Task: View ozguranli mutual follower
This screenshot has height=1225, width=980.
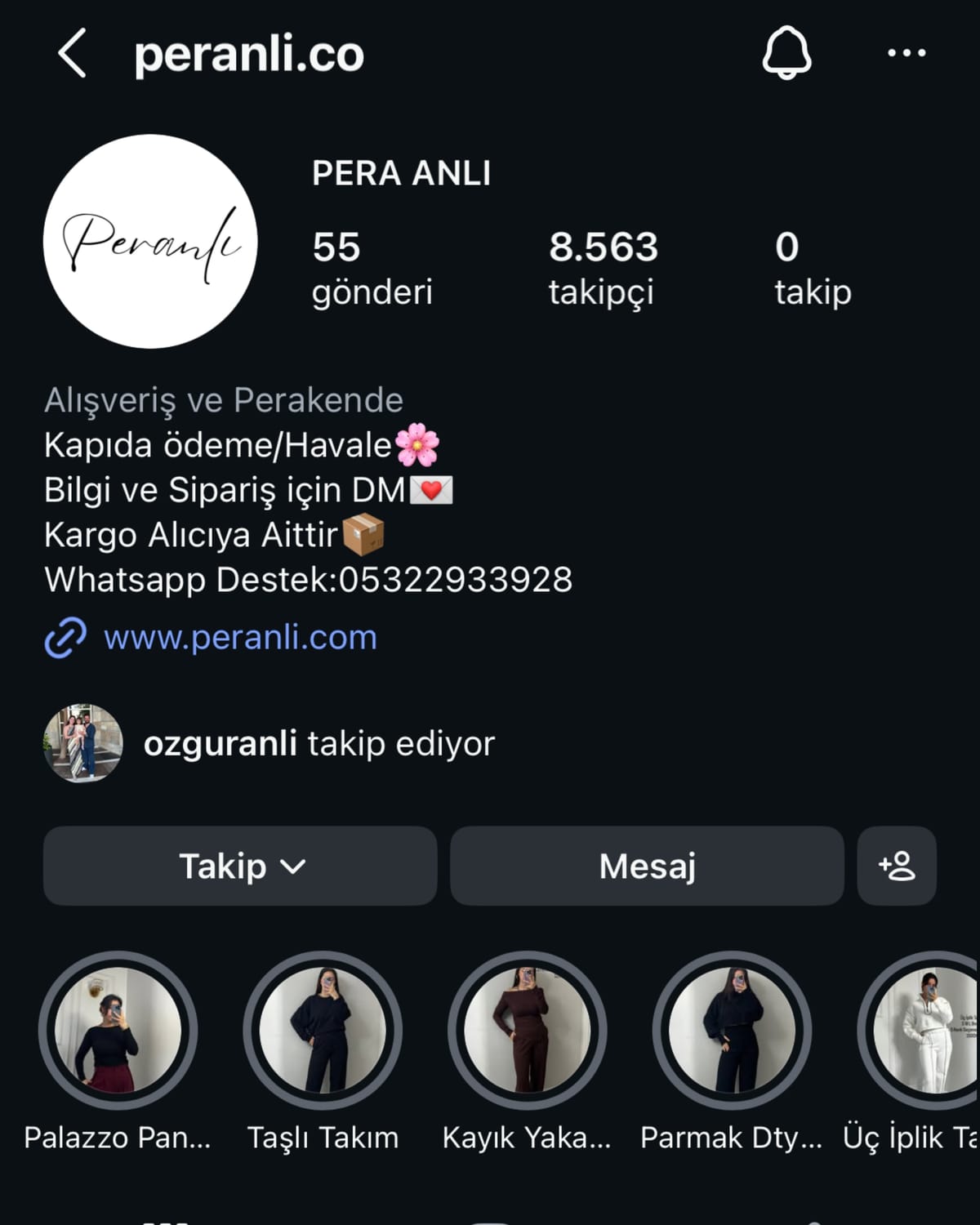Action: click(220, 743)
